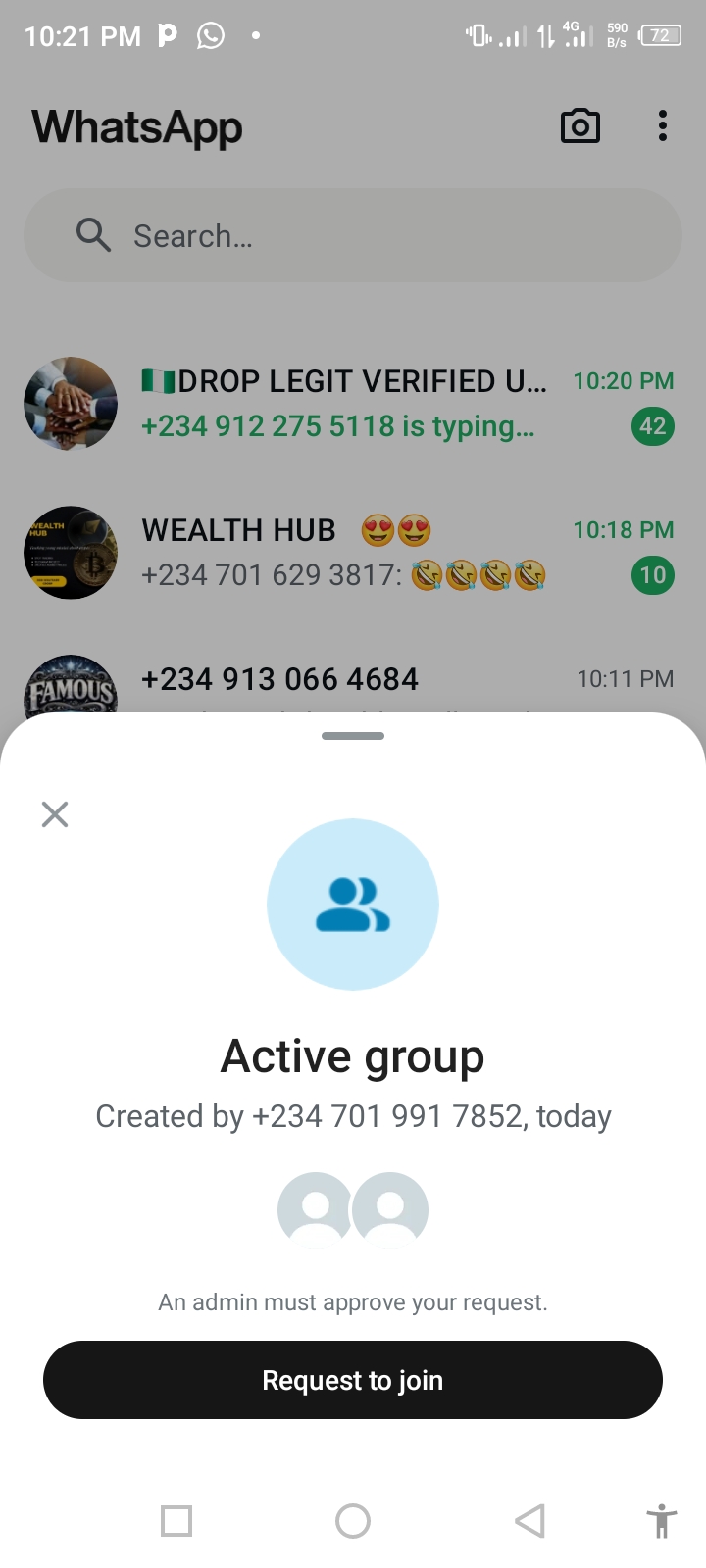Image resolution: width=706 pixels, height=1568 pixels.
Task: Close the Active group invite sheet
Action: pos(55,814)
